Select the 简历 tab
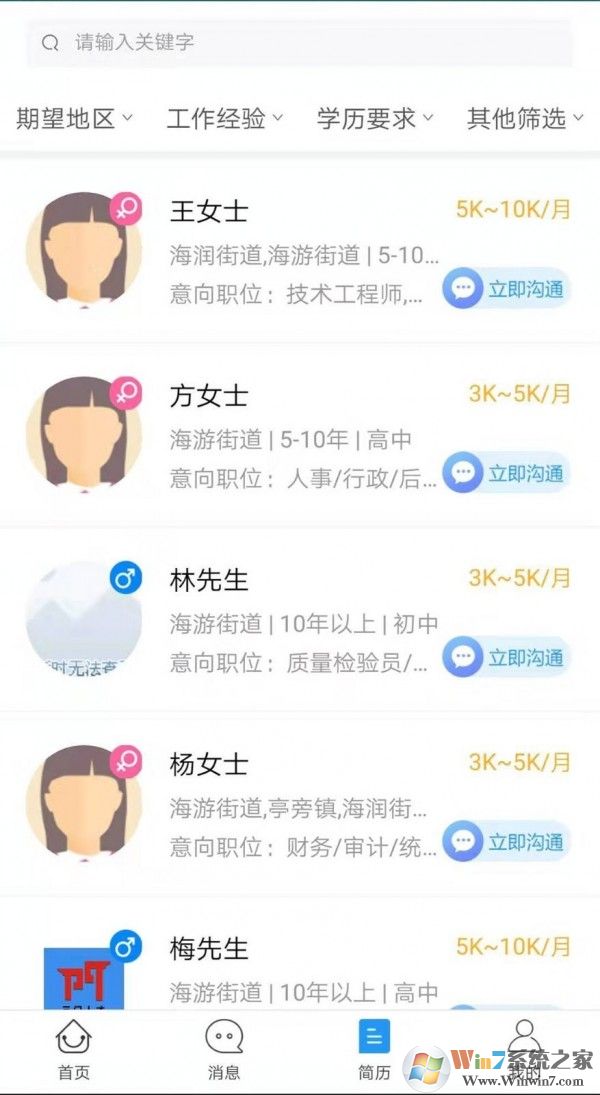The width and height of the screenshot is (600, 1095). coord(374,1050)
